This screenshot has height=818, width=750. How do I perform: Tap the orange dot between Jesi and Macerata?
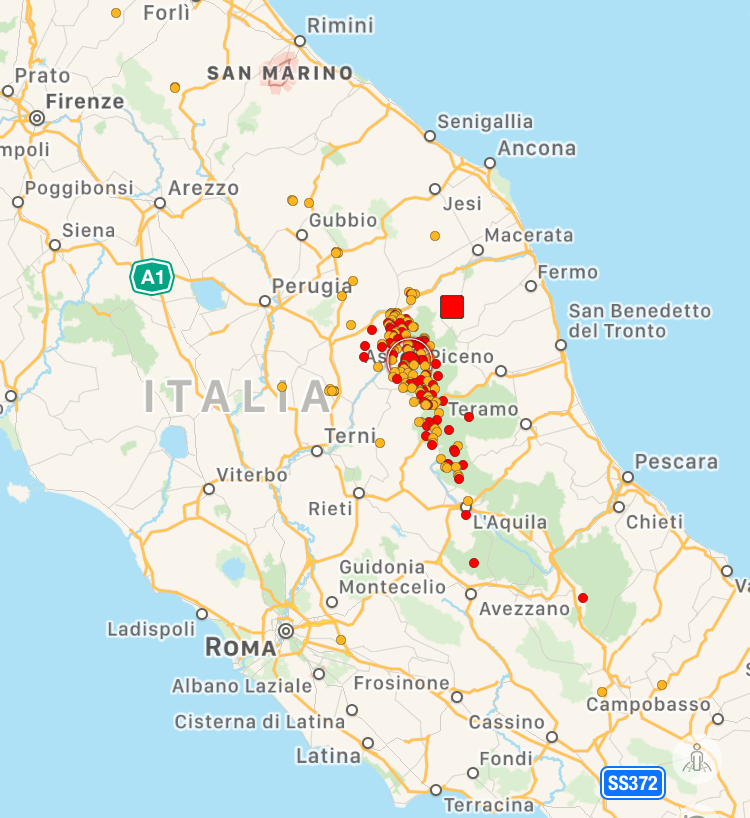435,236
